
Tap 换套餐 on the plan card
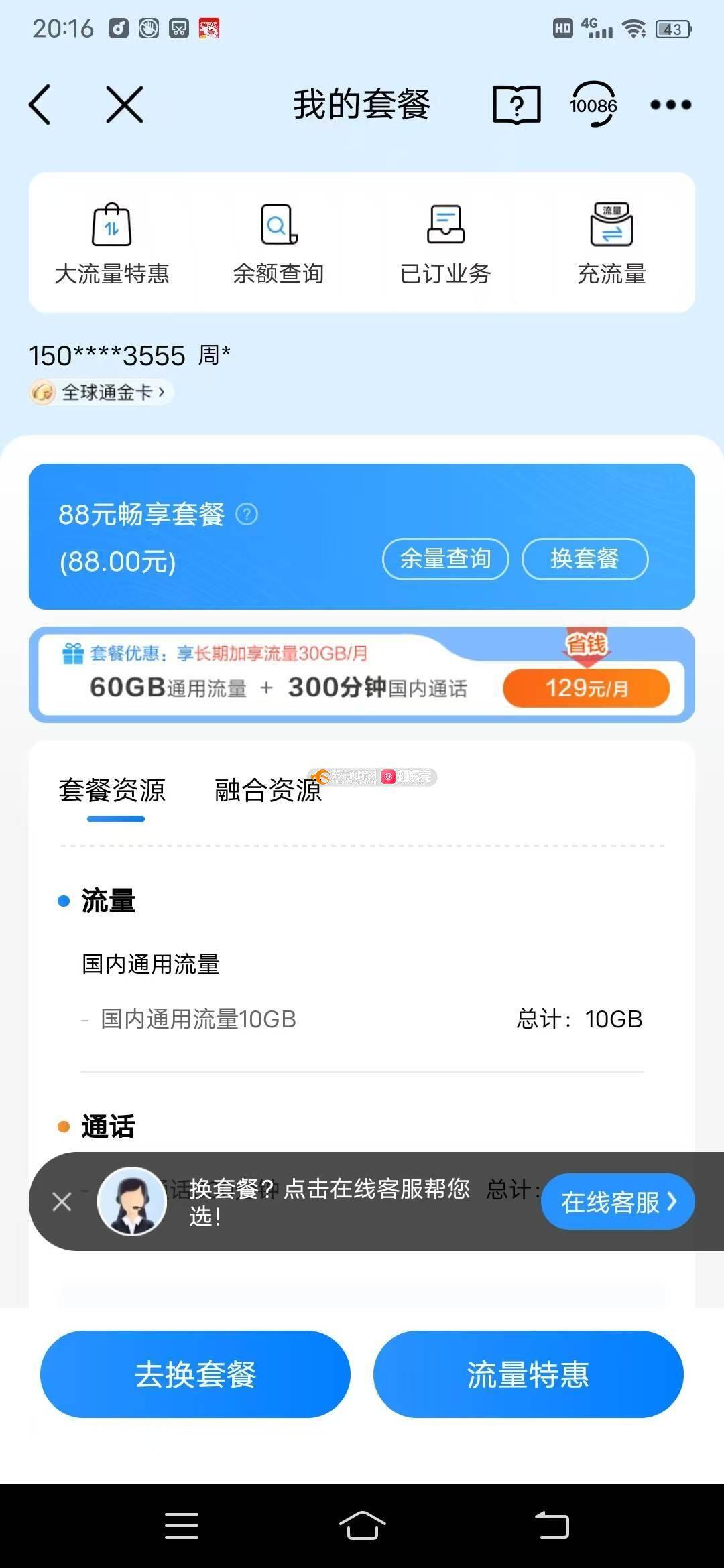tap(585, 559)
